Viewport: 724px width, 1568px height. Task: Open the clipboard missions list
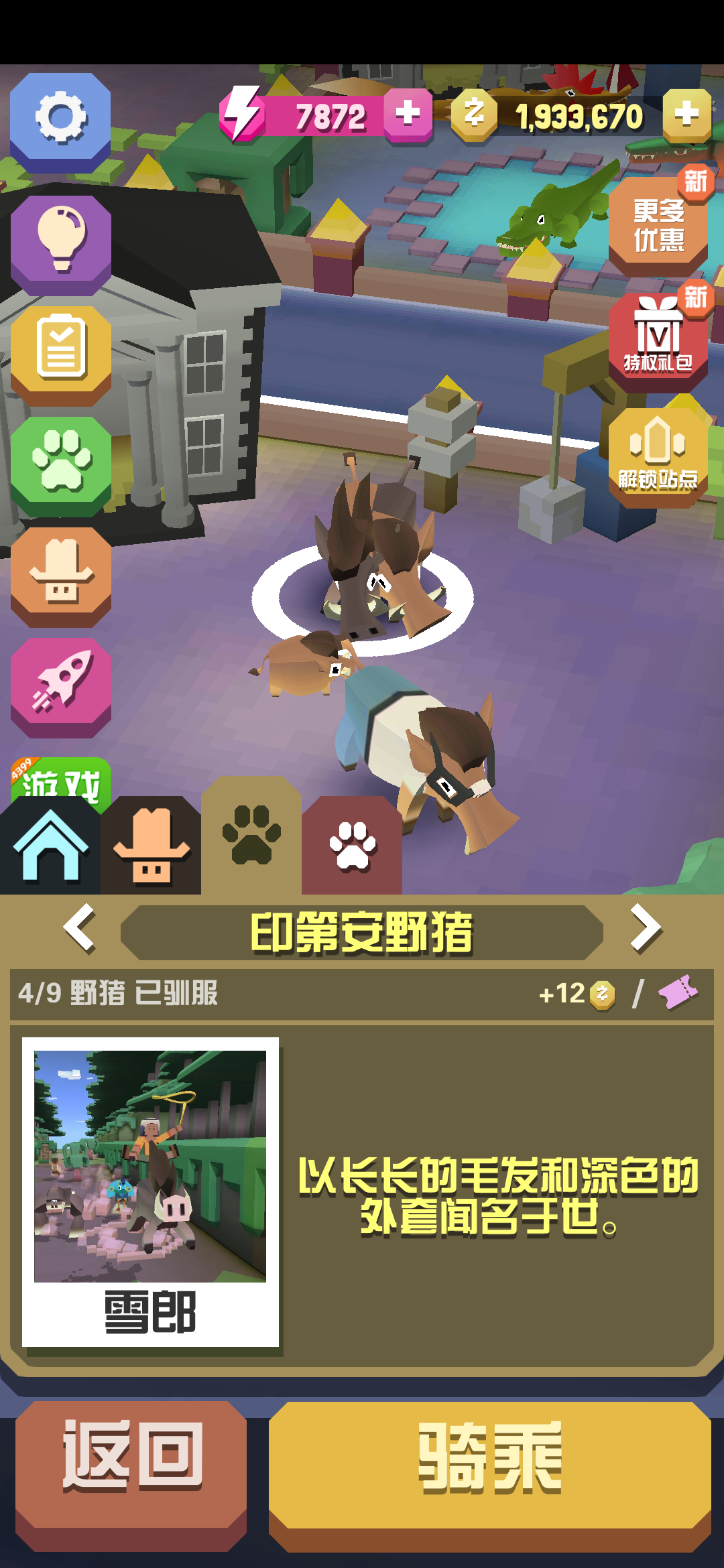(60, 351)
